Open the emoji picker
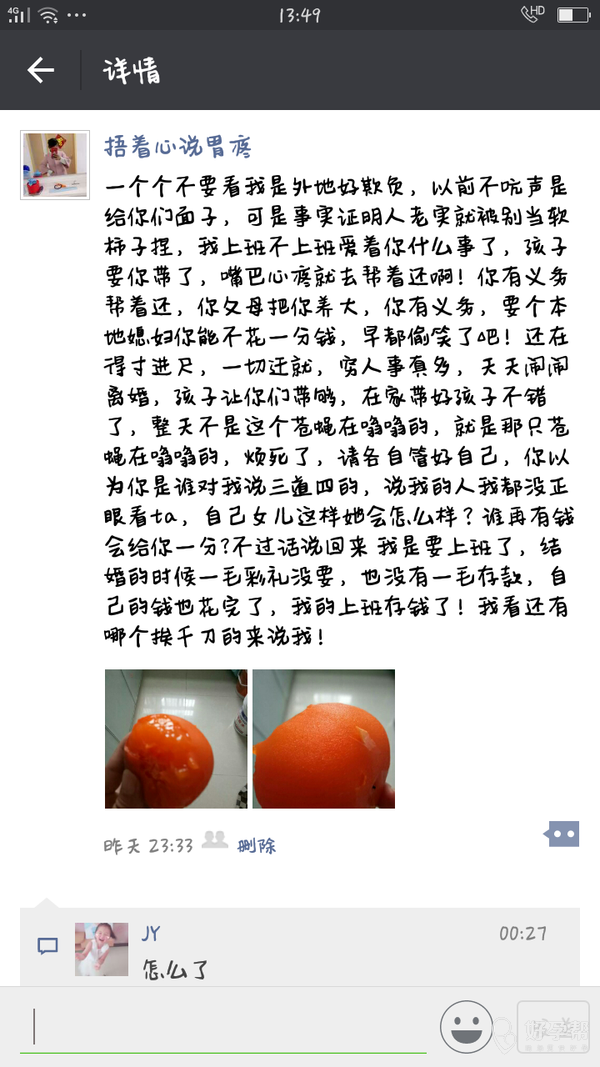The image size is (600, 1067). click(x=471, y=1027)
